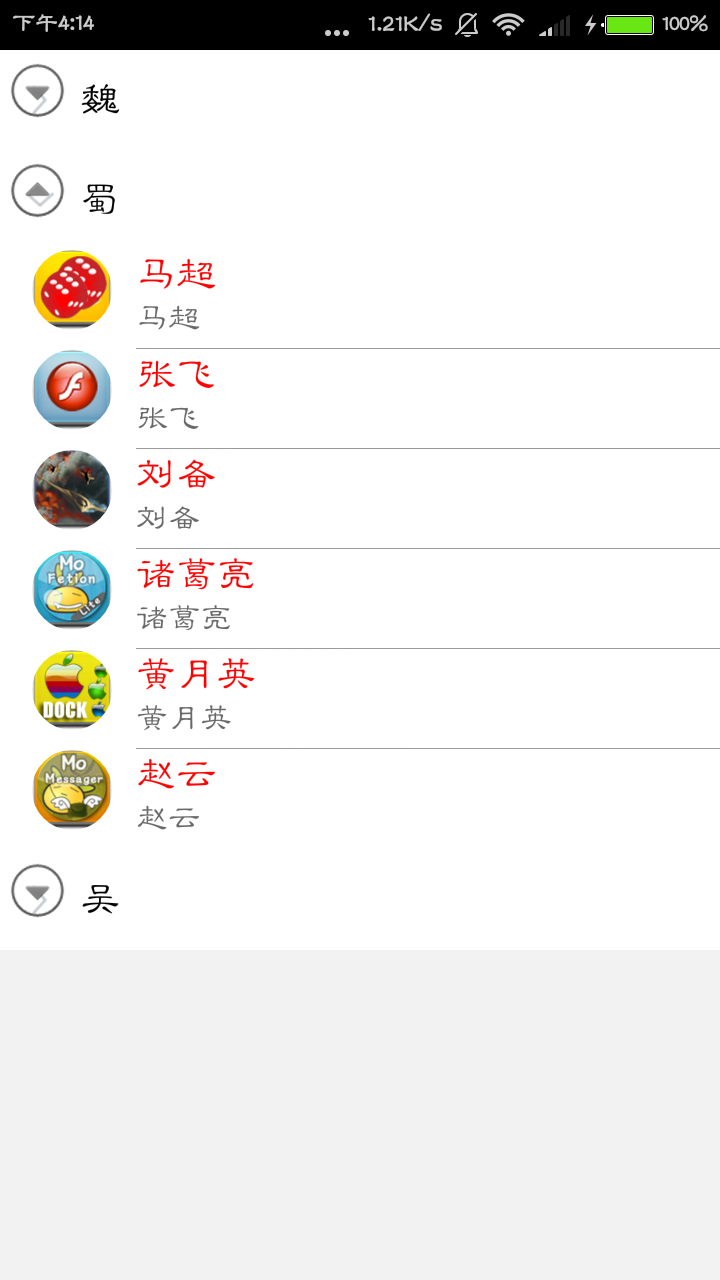Select 张飞 from the list
The height and width of the screenshot is (1280, 720).
pos(360,395)
